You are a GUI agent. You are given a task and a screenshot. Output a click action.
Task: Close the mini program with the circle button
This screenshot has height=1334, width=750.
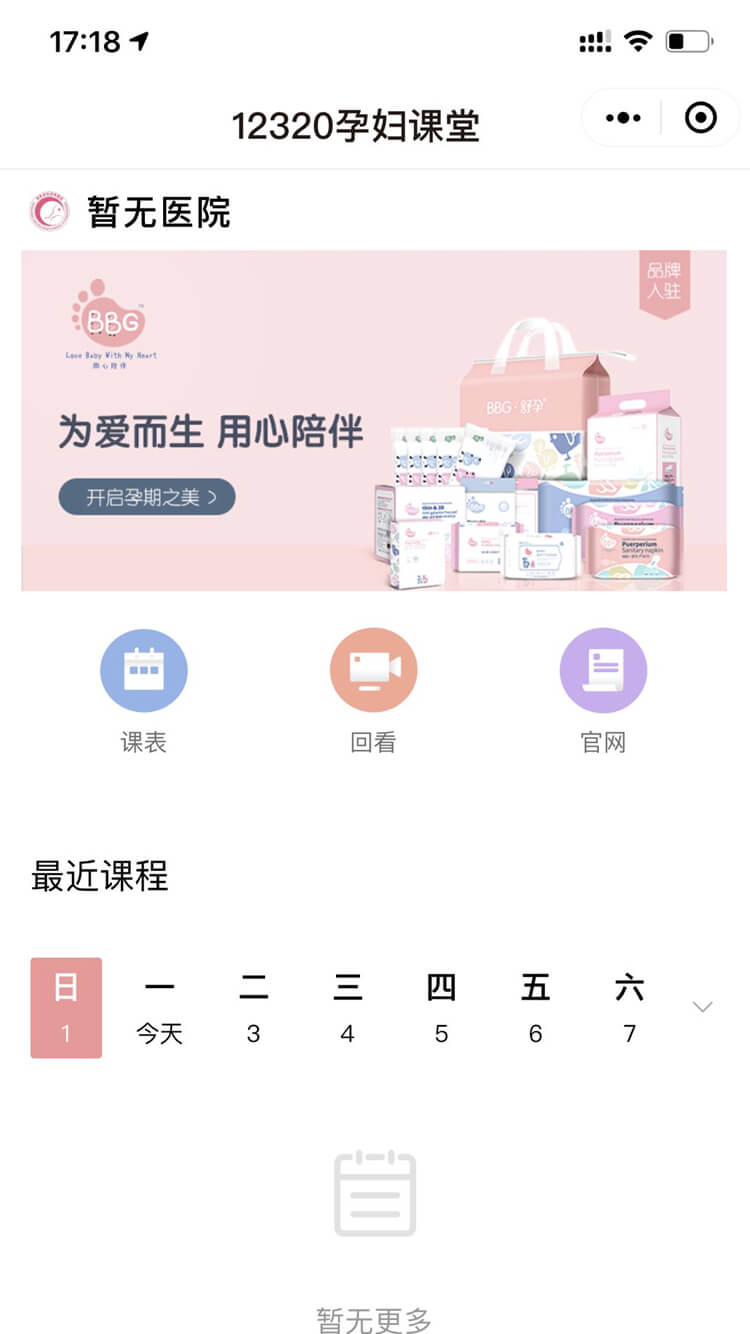tap(701, 118)
